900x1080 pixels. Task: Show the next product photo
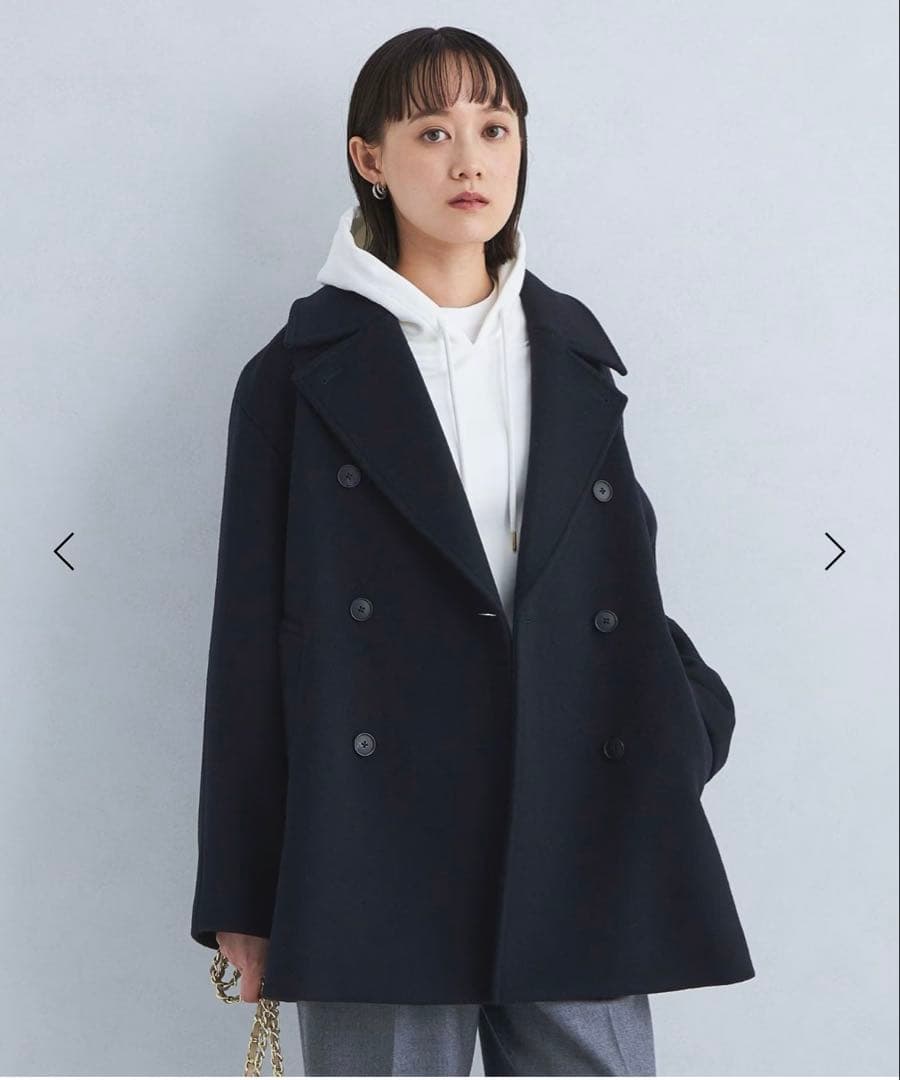(834, 551)
